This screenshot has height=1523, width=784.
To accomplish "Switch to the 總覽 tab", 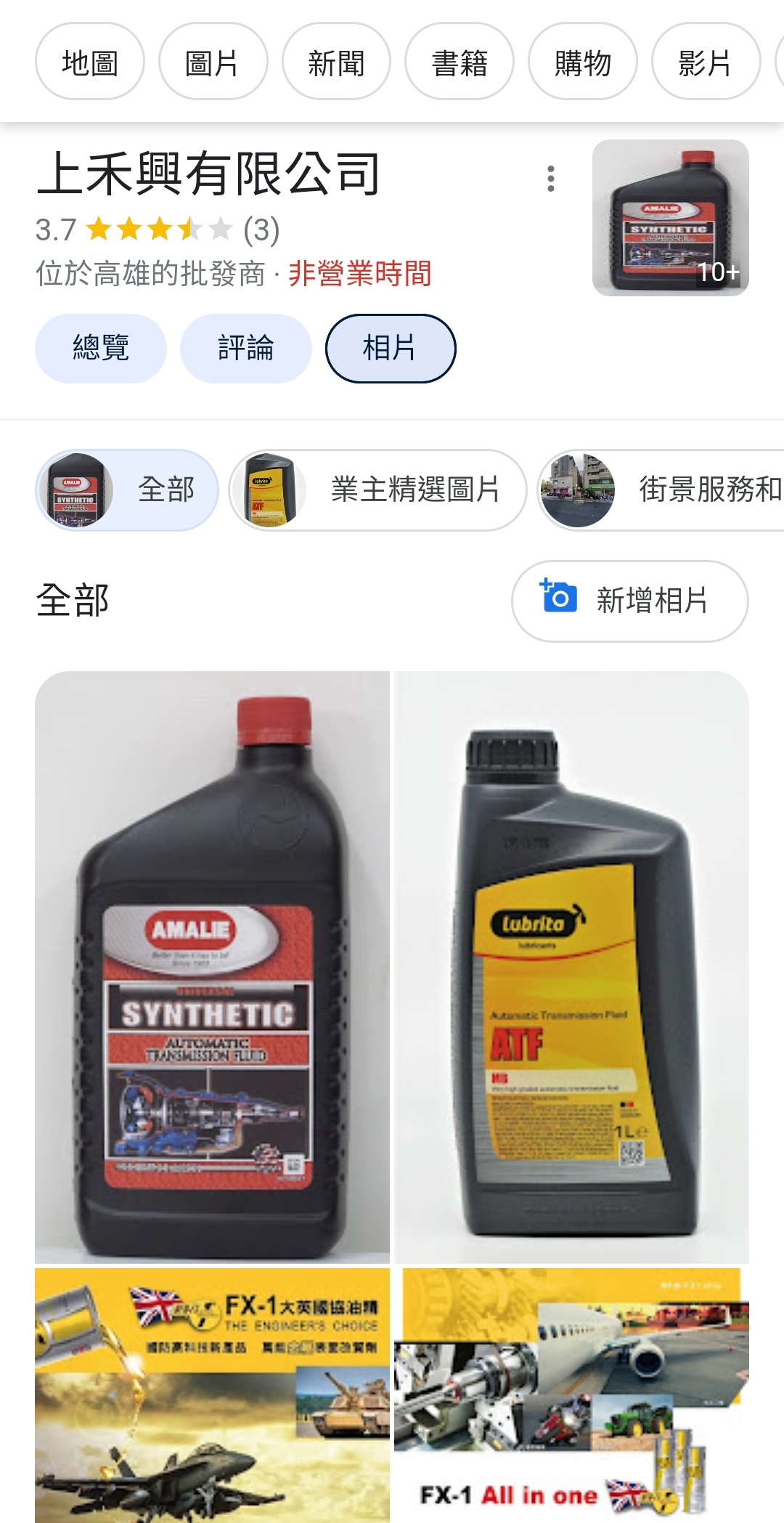I will click(x=101, y=348).
